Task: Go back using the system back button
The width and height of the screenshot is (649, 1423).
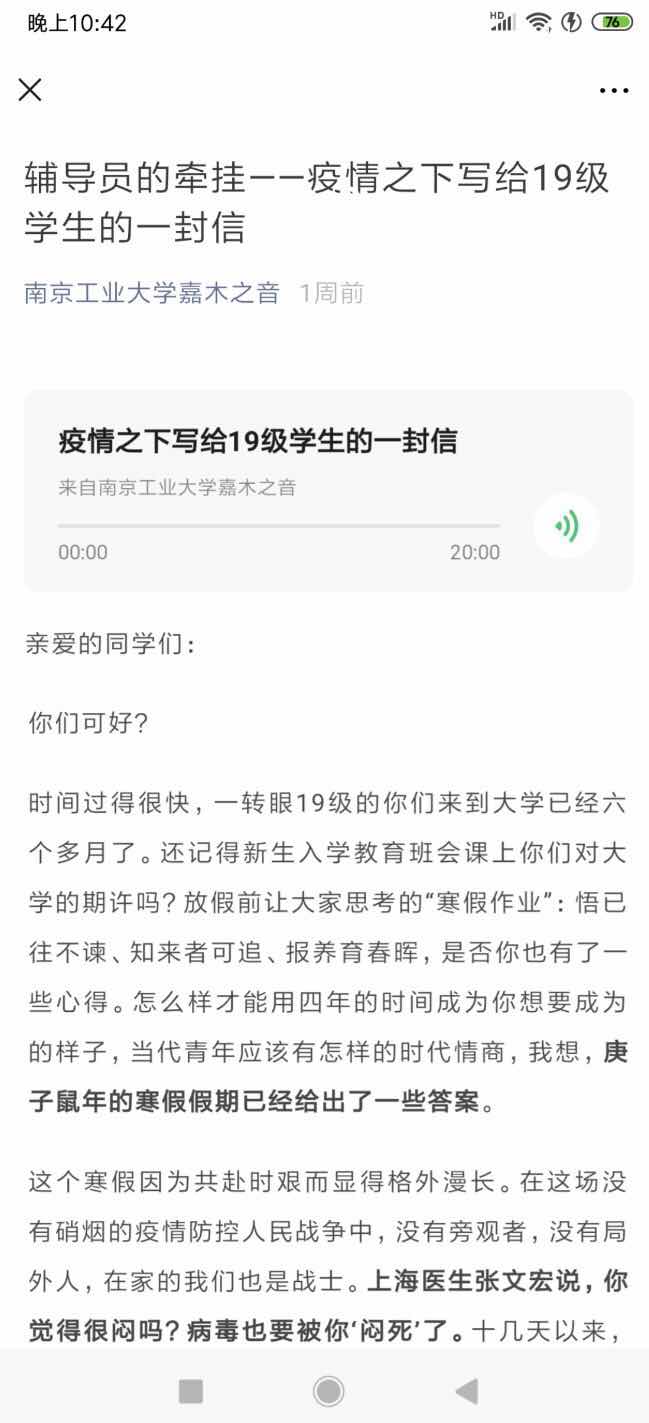Action: 465,1391
